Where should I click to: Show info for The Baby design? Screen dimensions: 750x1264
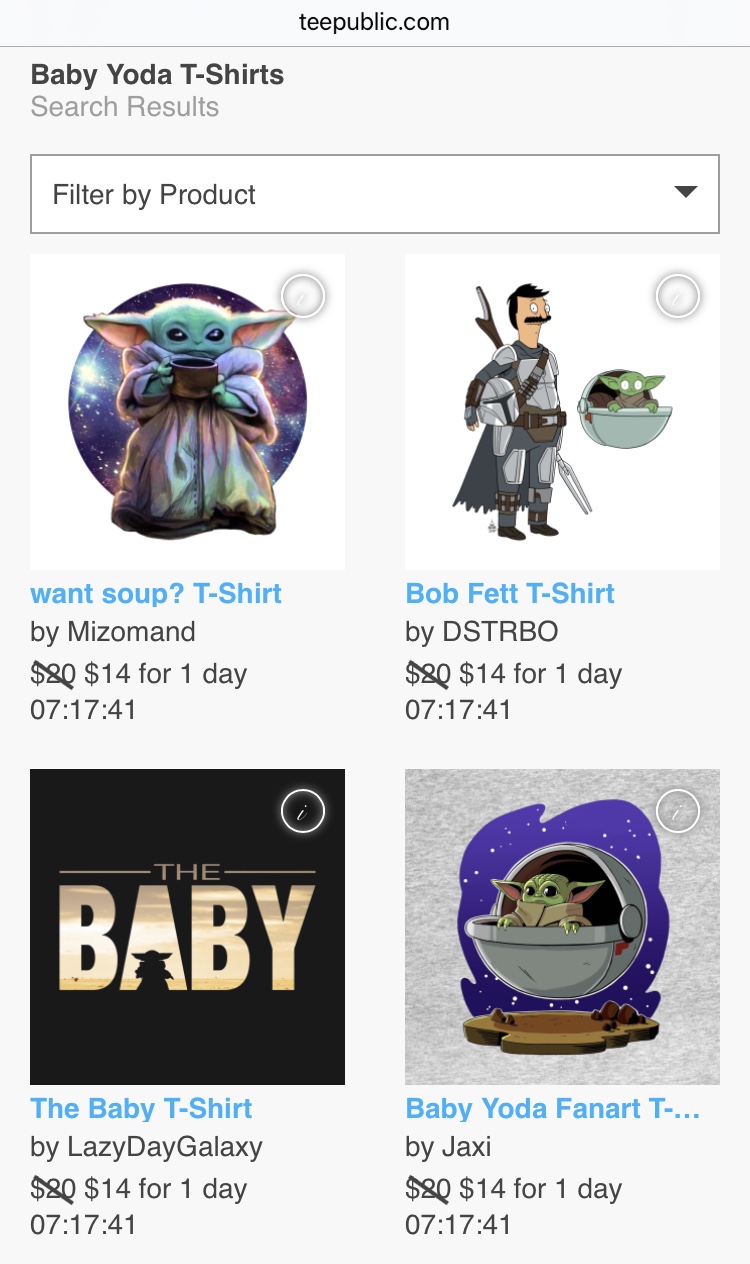tap(303, 811)
